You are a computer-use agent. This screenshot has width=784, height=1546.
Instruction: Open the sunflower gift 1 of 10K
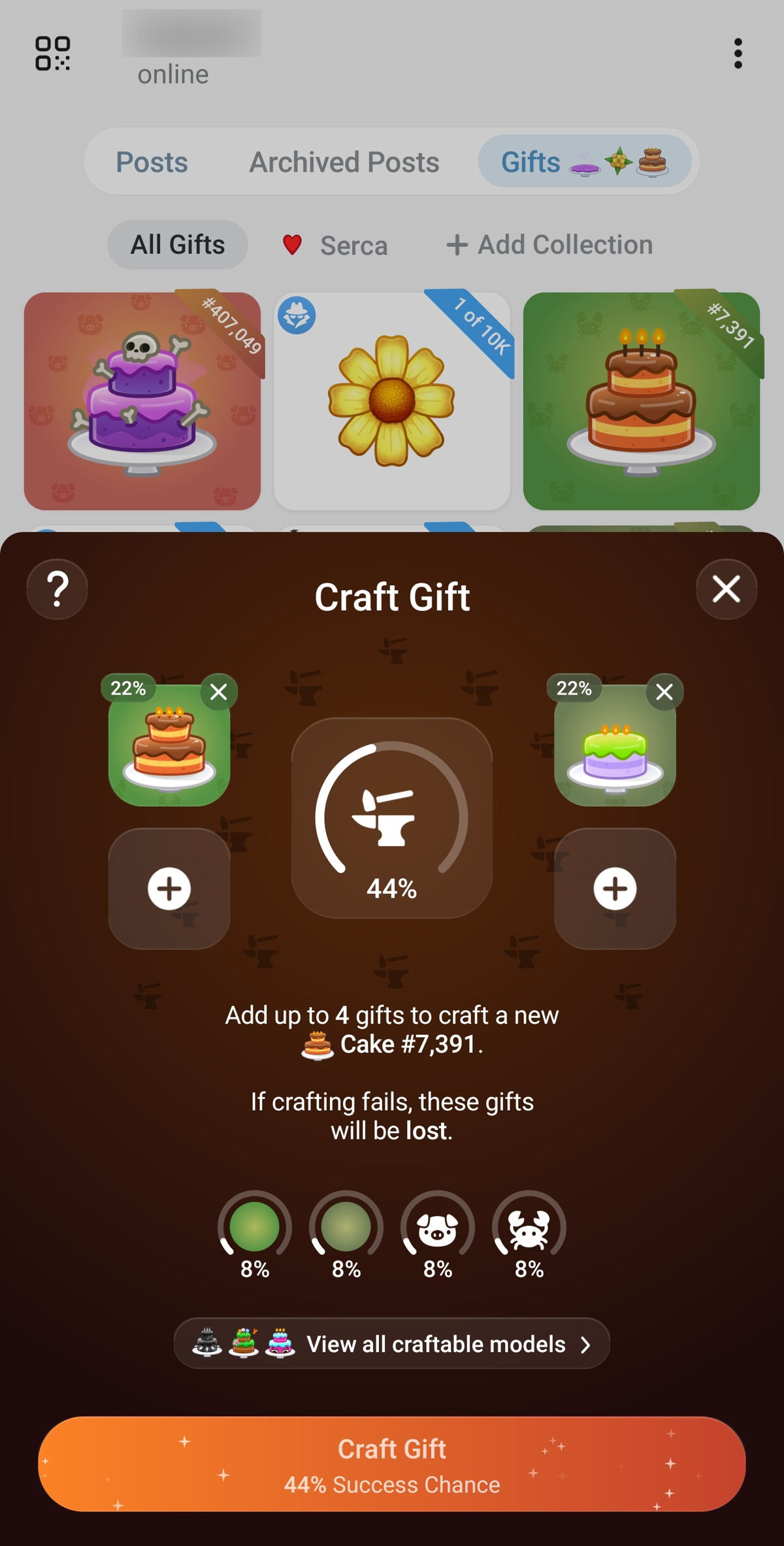click(x=391, y=401)
